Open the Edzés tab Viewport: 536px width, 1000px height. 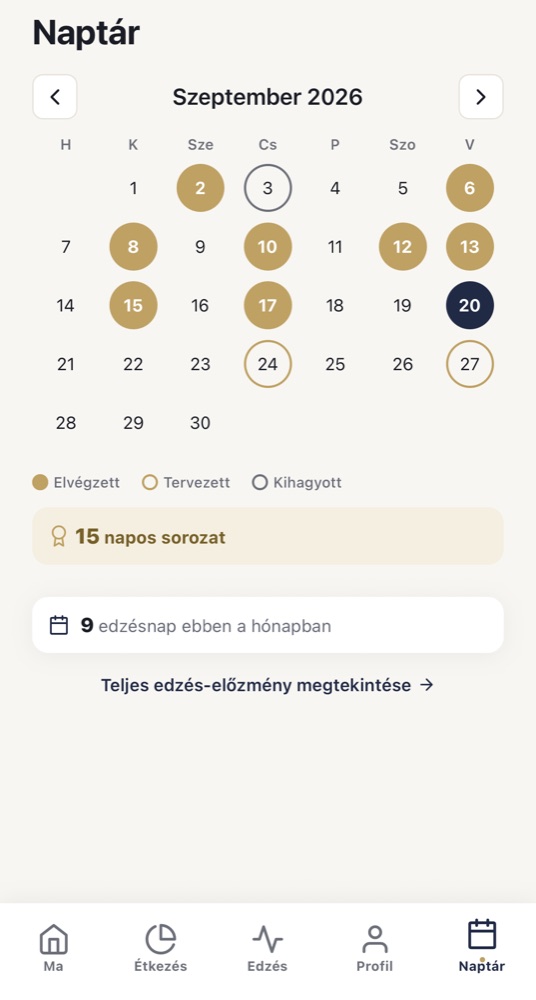[x=267, y=947]
